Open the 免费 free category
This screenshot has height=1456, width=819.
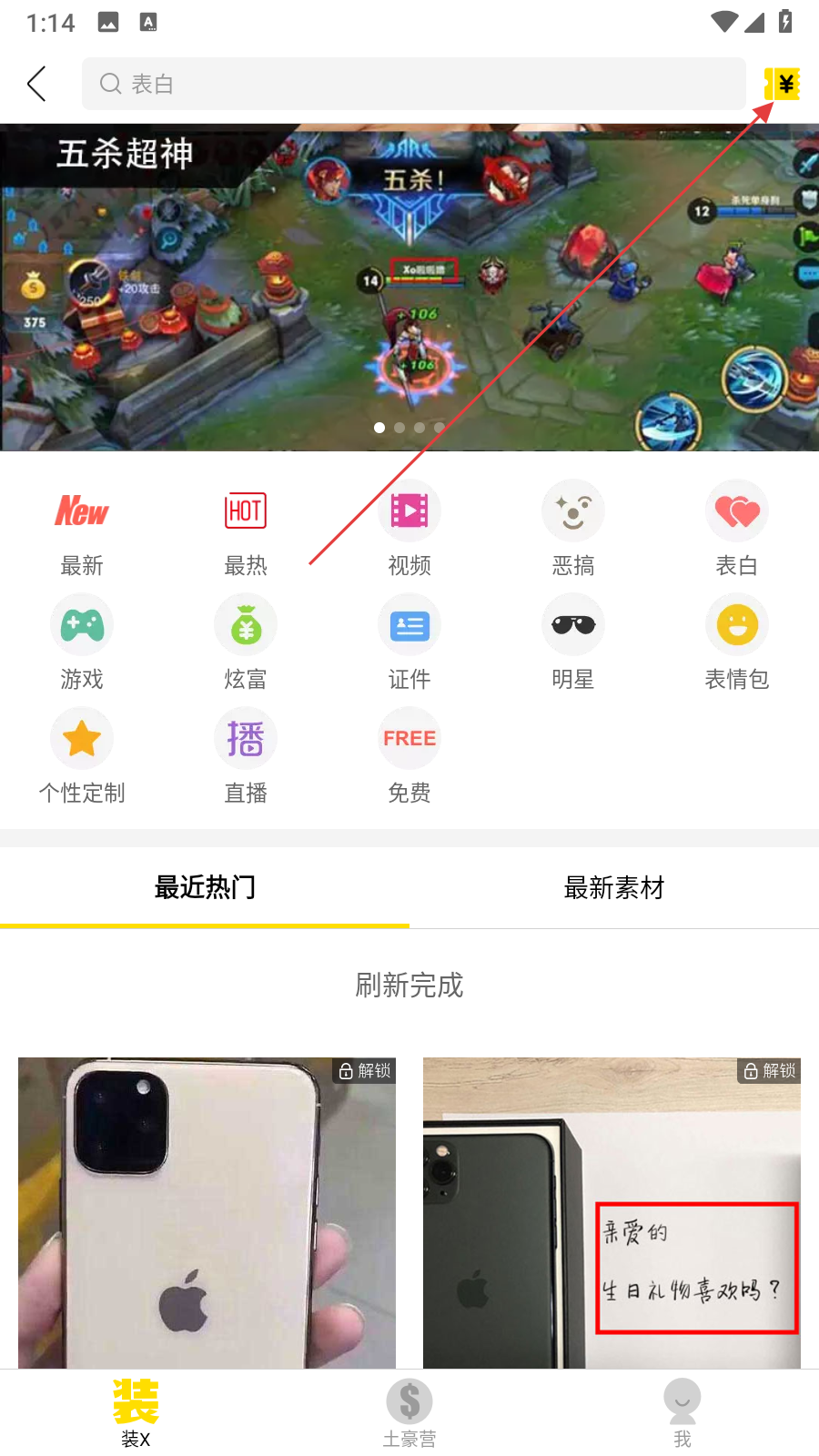tap(409, 757)
